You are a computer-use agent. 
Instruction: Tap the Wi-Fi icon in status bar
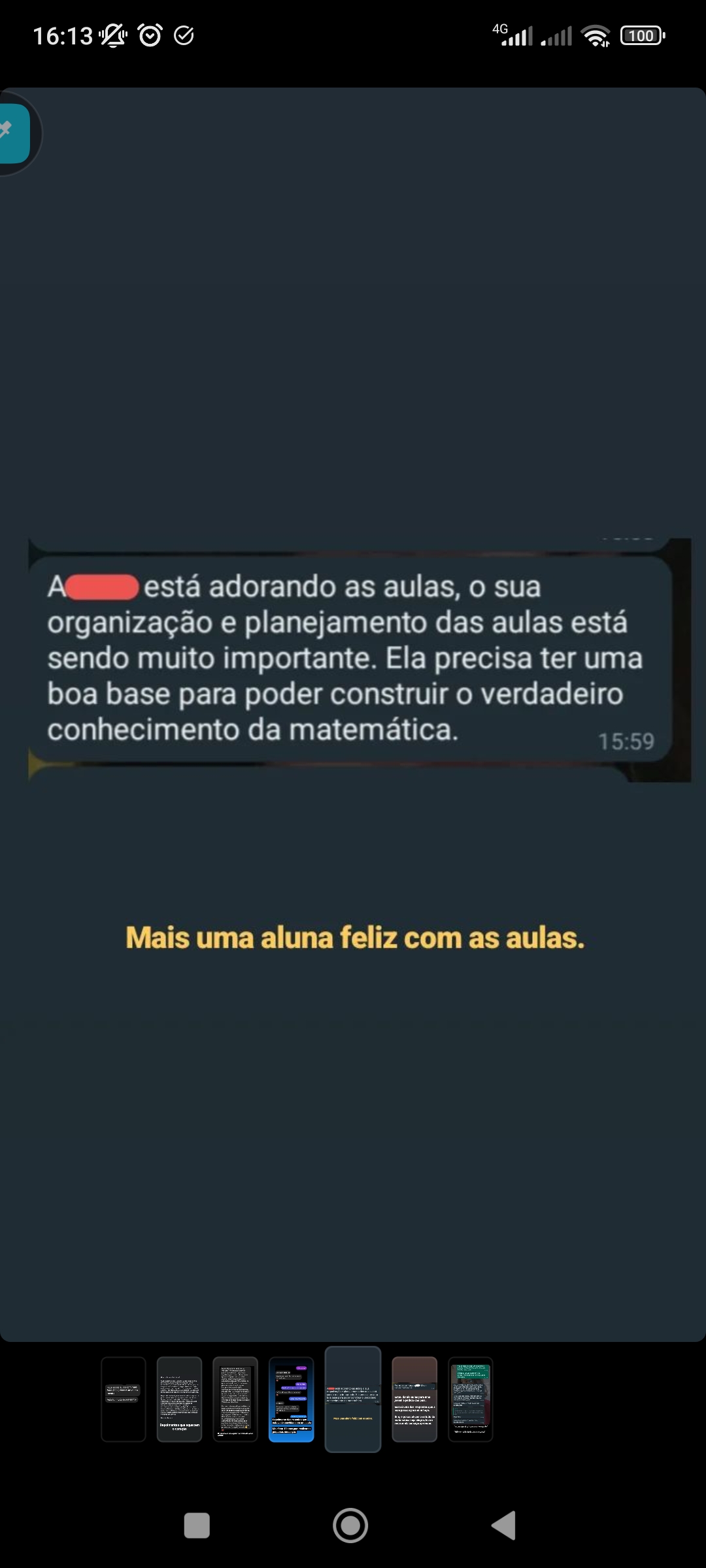[596, 37]
